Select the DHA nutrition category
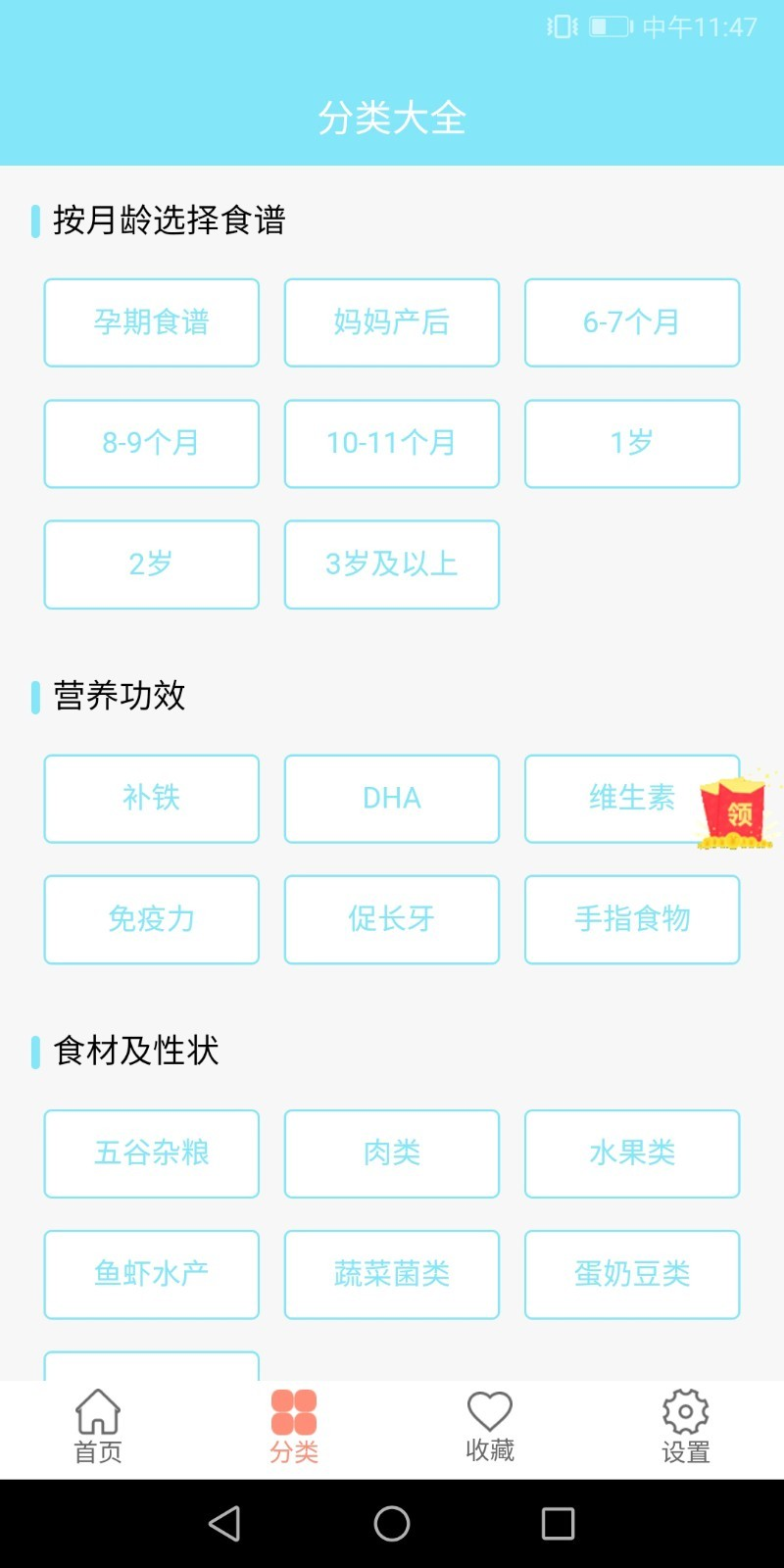 [x=391, y=798]
